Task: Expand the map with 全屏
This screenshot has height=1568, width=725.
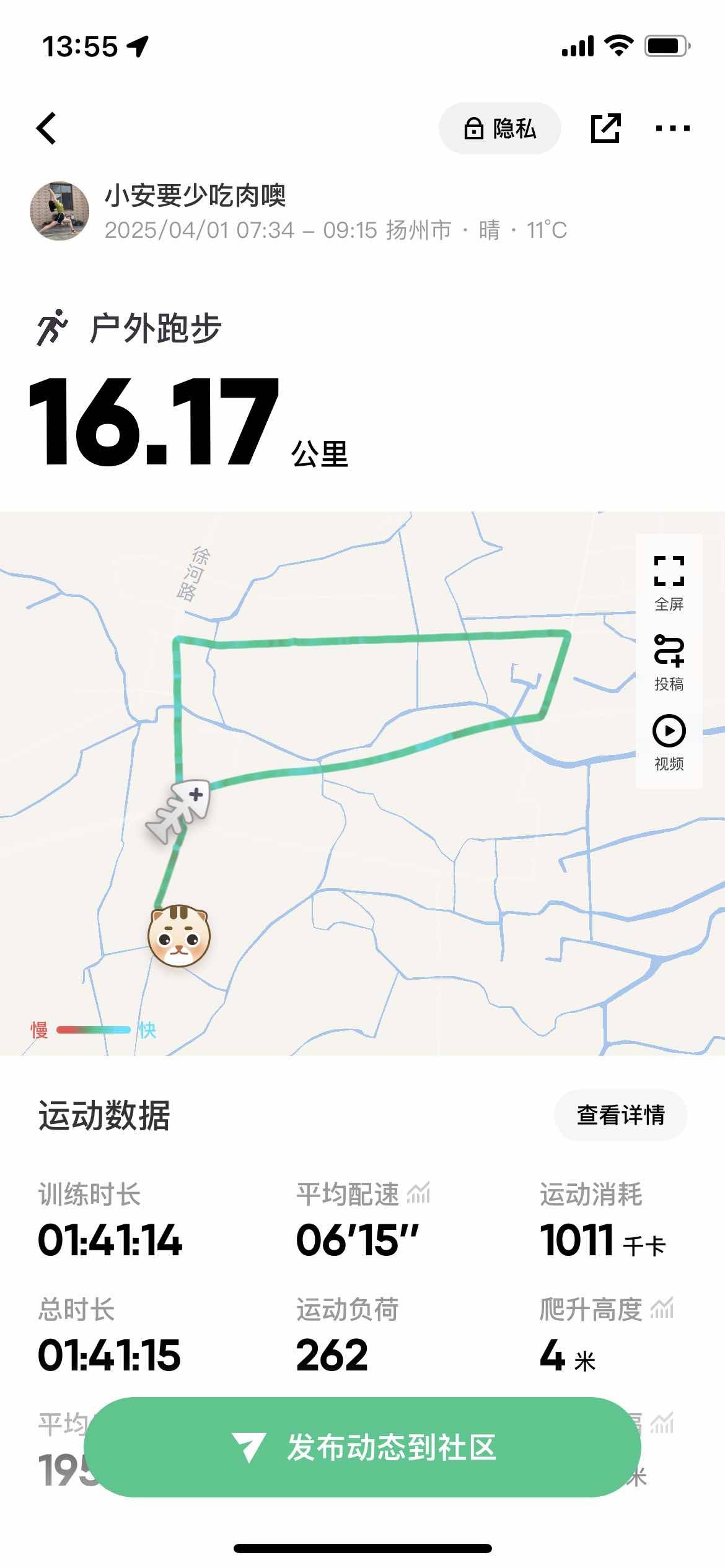Action: (669, 582)
